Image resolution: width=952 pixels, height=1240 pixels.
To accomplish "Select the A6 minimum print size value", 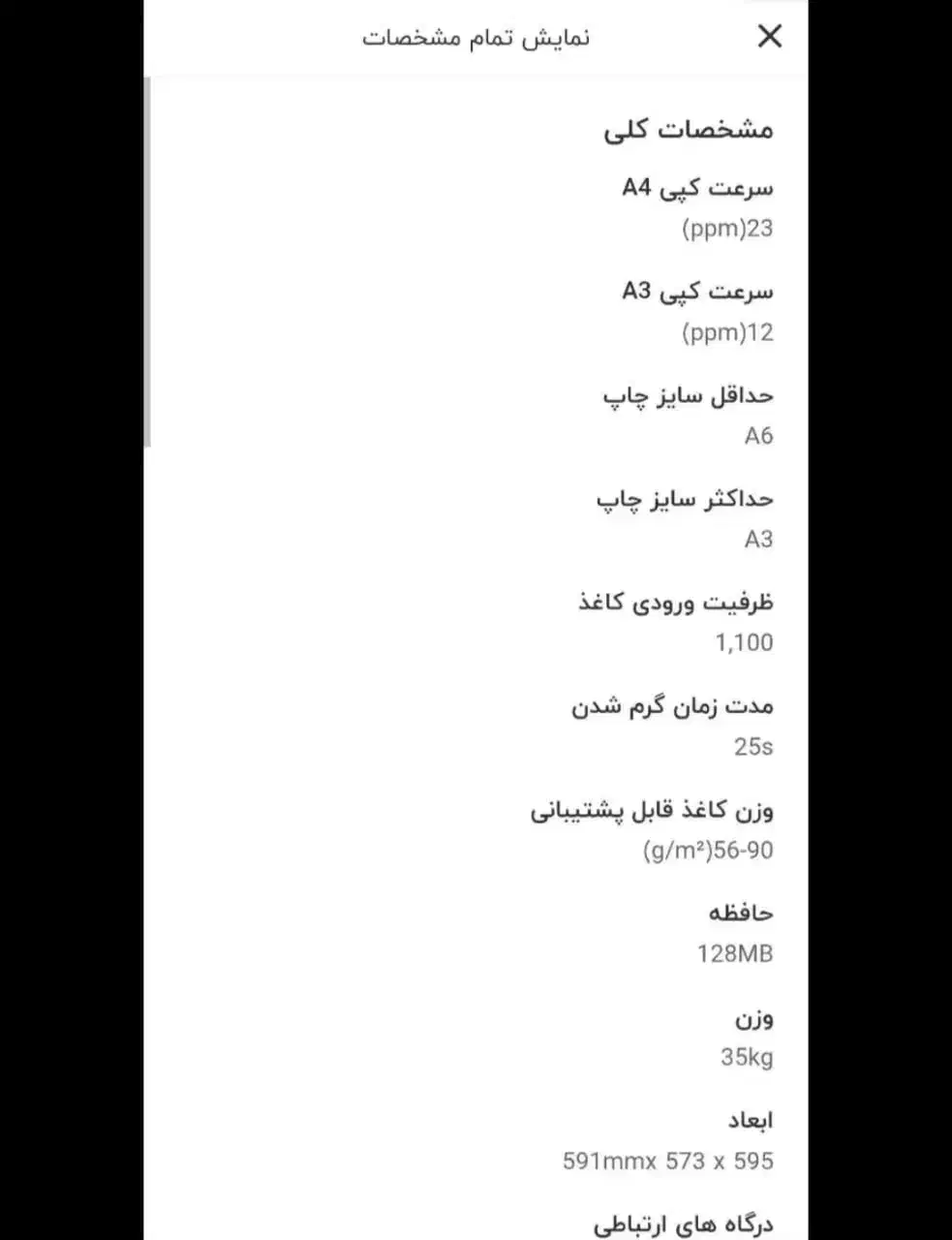I will (x=759, y=436).
